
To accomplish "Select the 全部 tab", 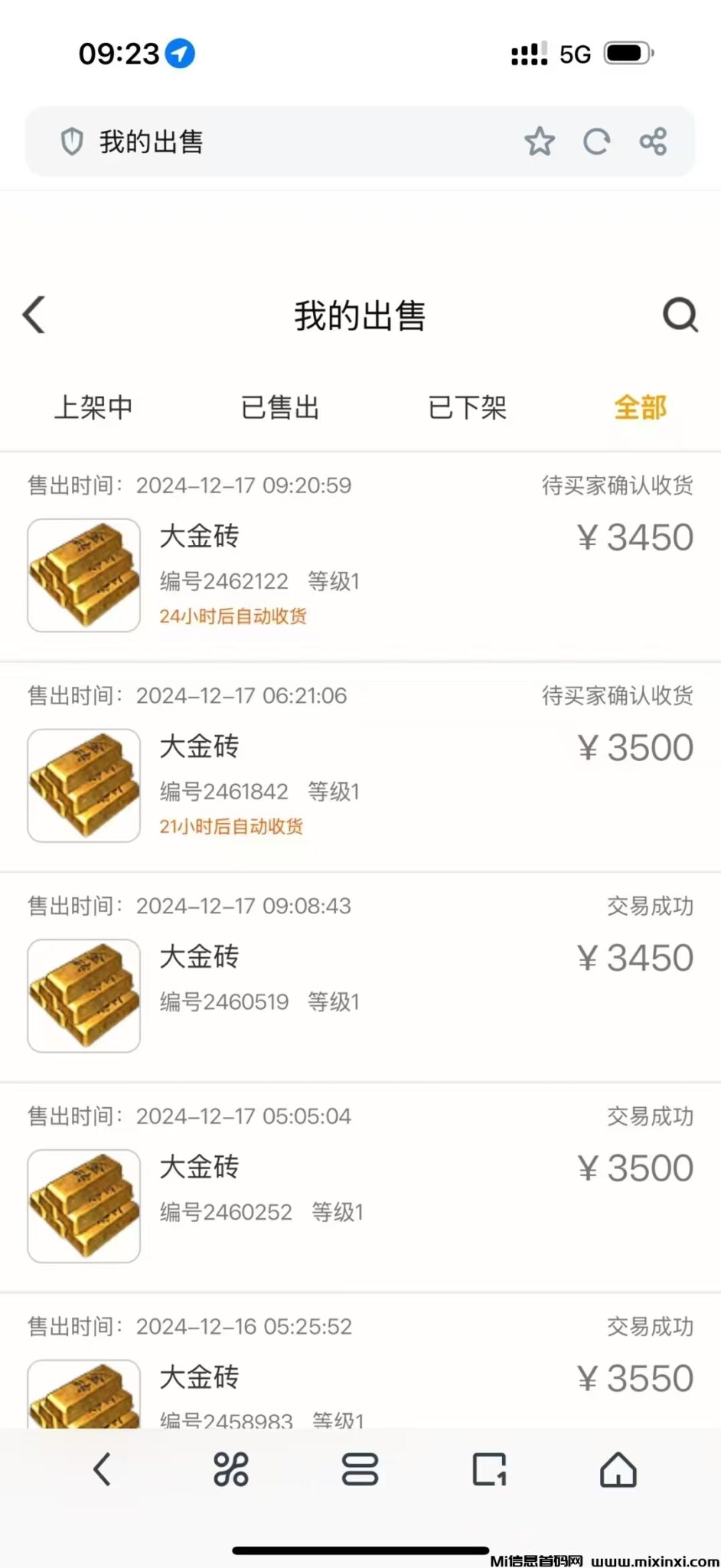I will 641,408.
